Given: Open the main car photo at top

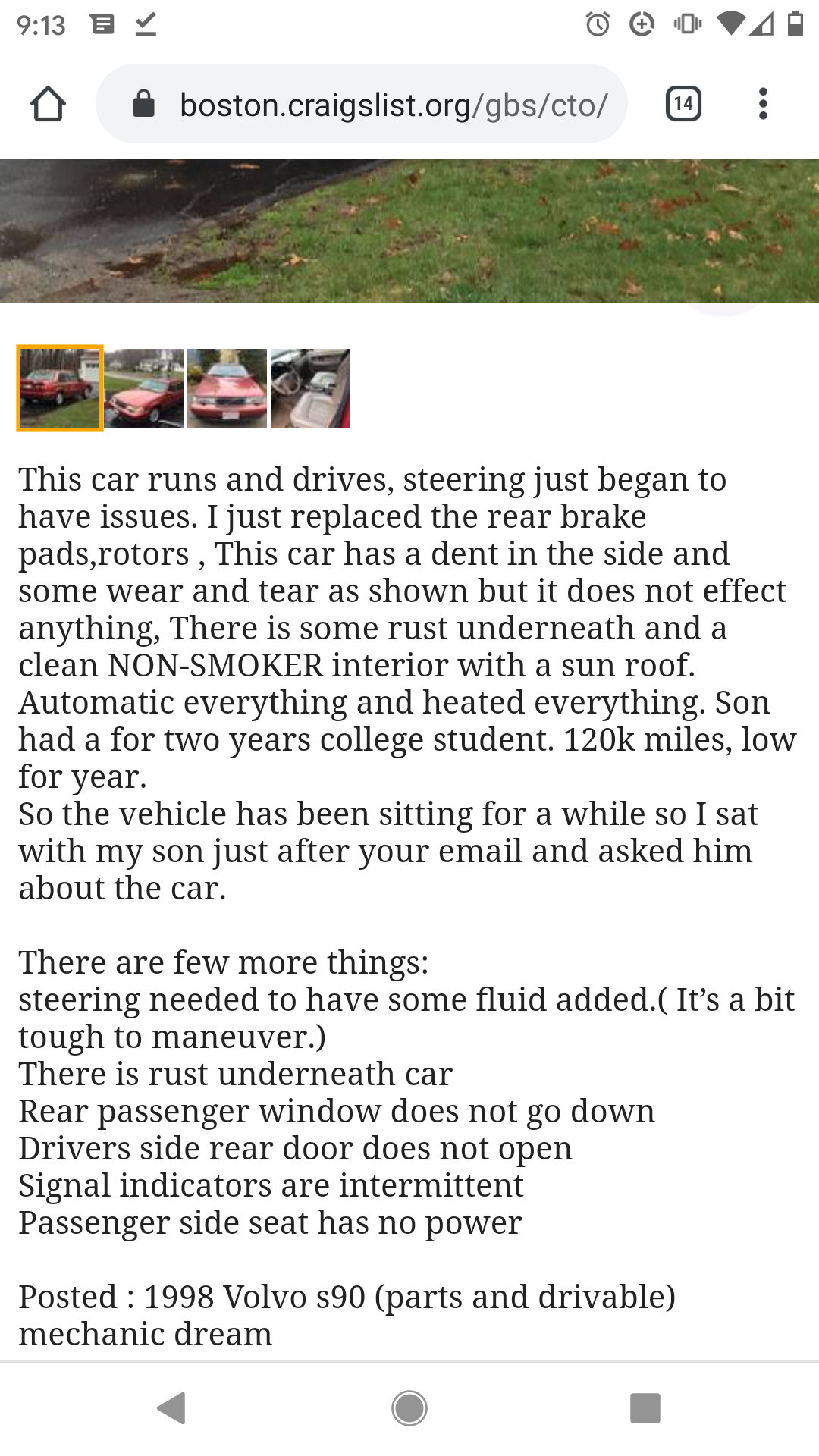Looking at the screenshot, I should pyautogui.click(x=409, y=230).
